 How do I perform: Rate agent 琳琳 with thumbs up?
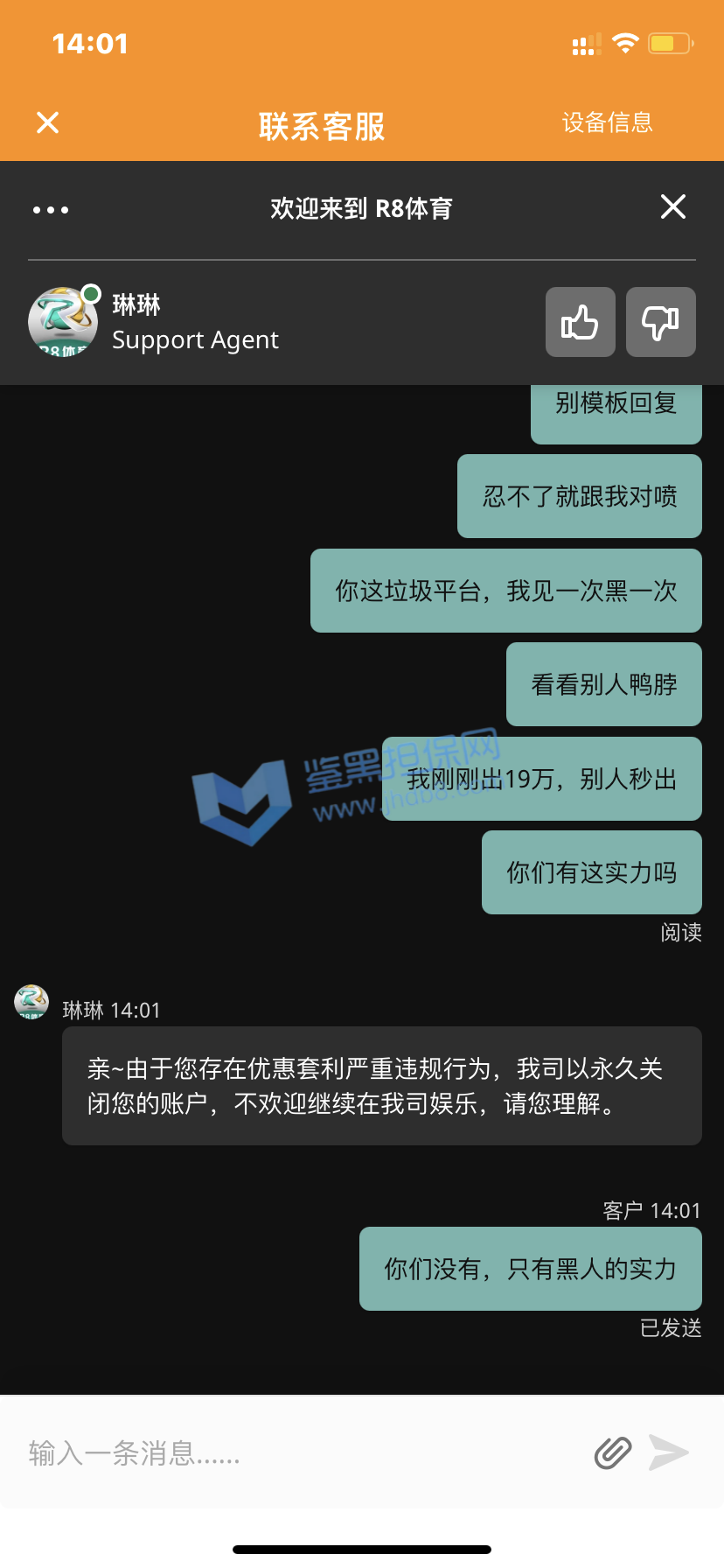[x=580, y=322]
